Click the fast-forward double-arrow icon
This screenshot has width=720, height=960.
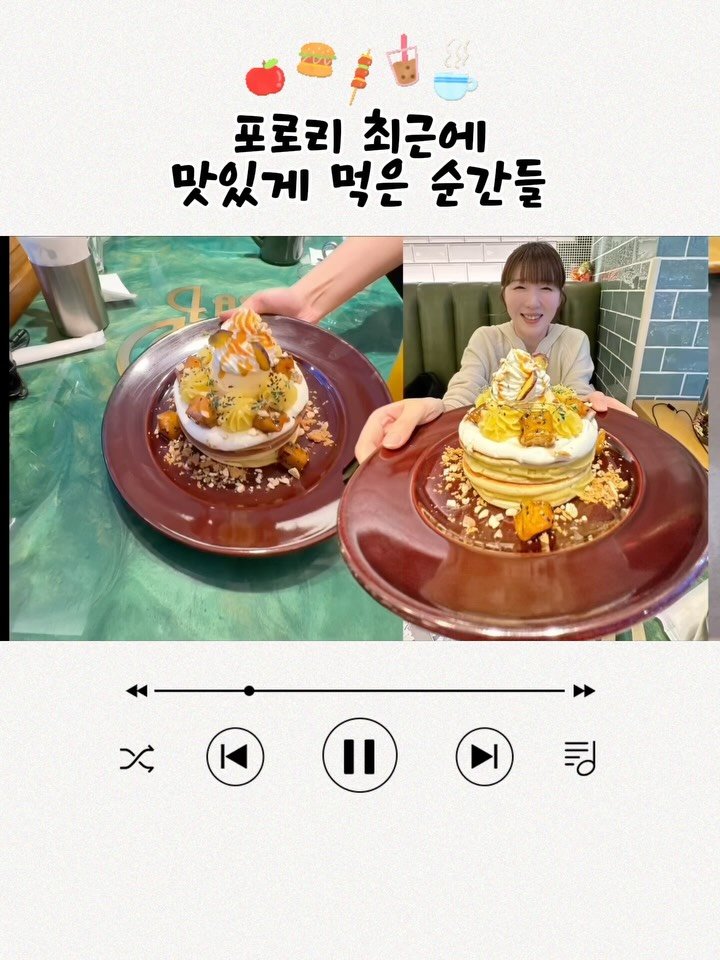click(x=583, y=690)
